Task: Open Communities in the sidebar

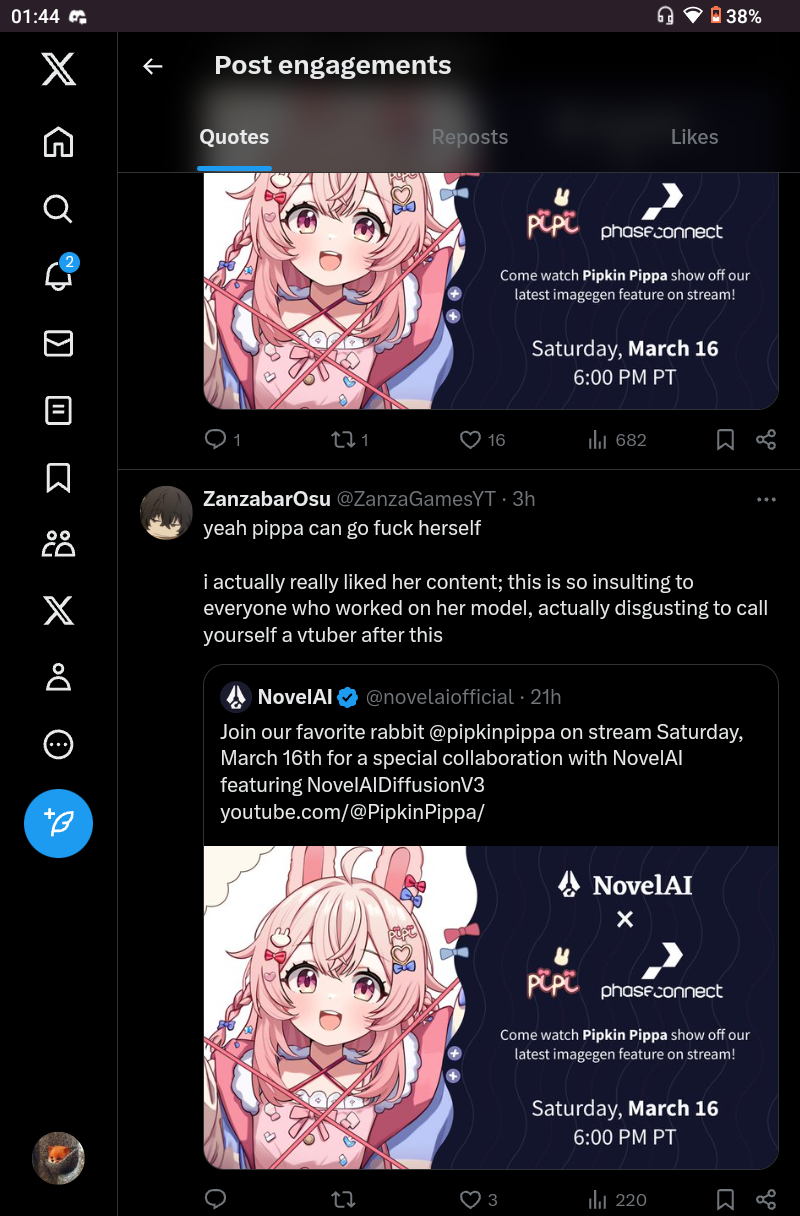Action: click(58, 544)
